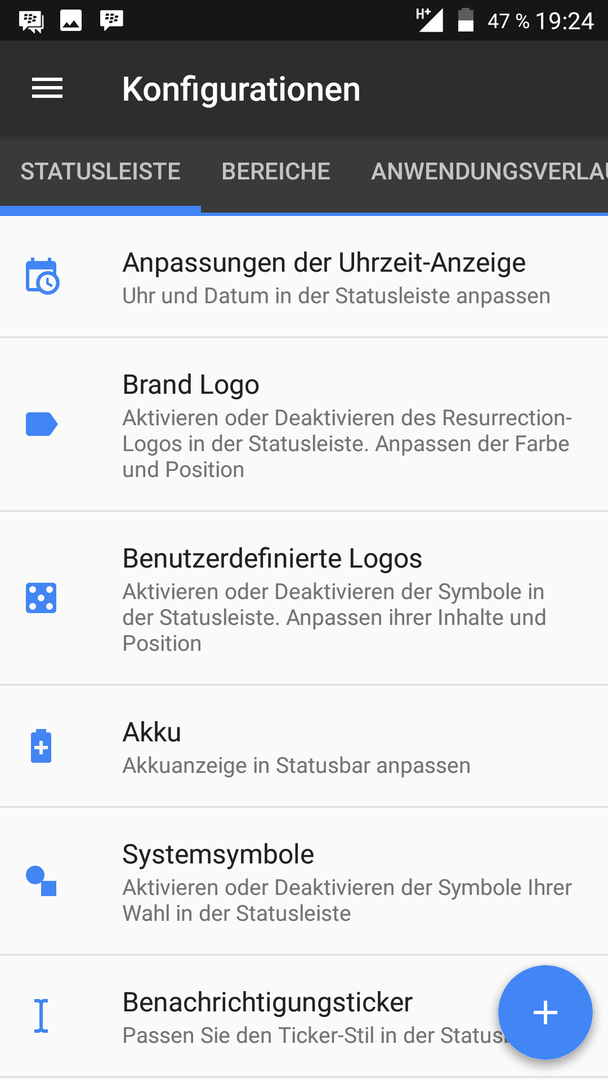This screenshot has width=608, height=1080.
Task: Open the hamburger drawer menu
Action: coord(47,89)
